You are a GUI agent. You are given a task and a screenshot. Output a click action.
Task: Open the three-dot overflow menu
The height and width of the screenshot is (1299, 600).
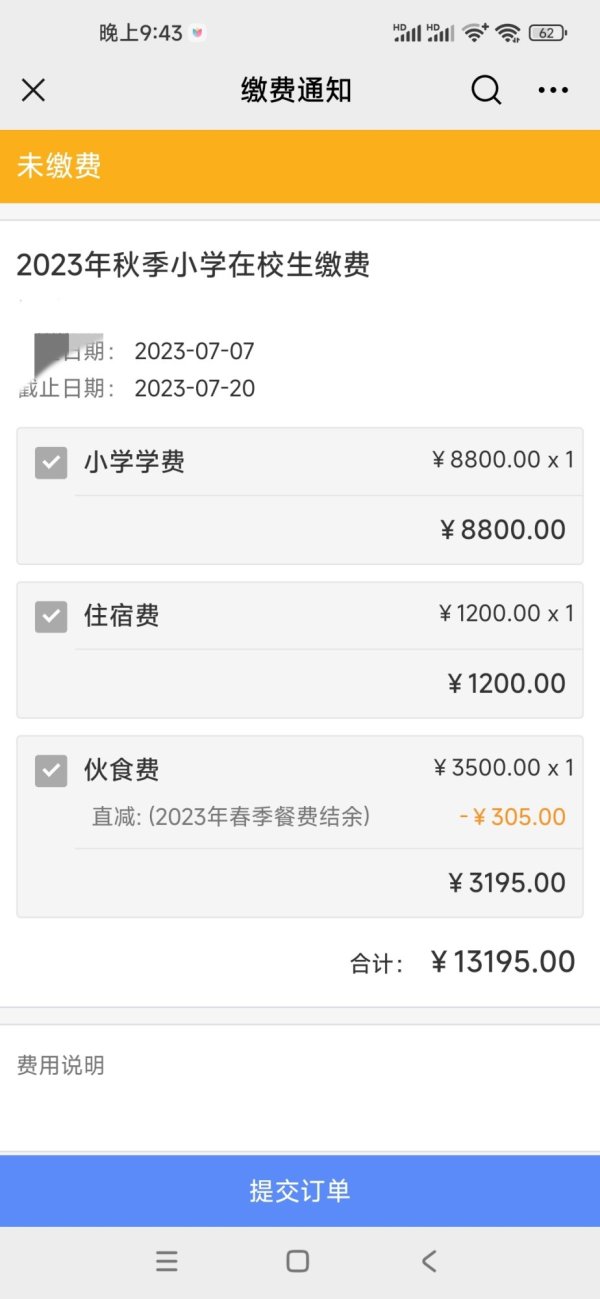(x=553, y=91)
